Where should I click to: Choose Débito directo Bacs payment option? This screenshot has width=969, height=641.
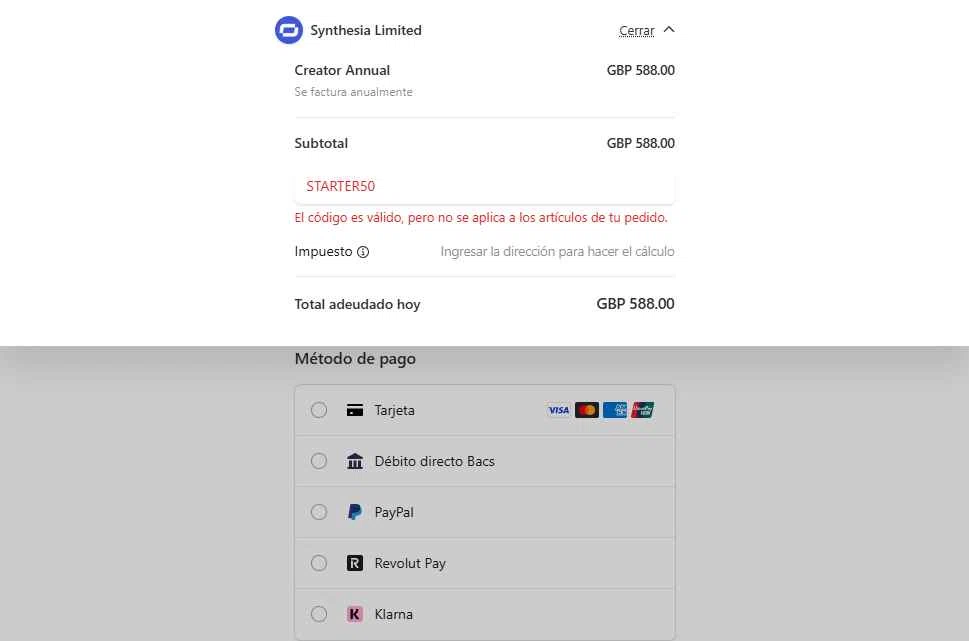point(319,461)
